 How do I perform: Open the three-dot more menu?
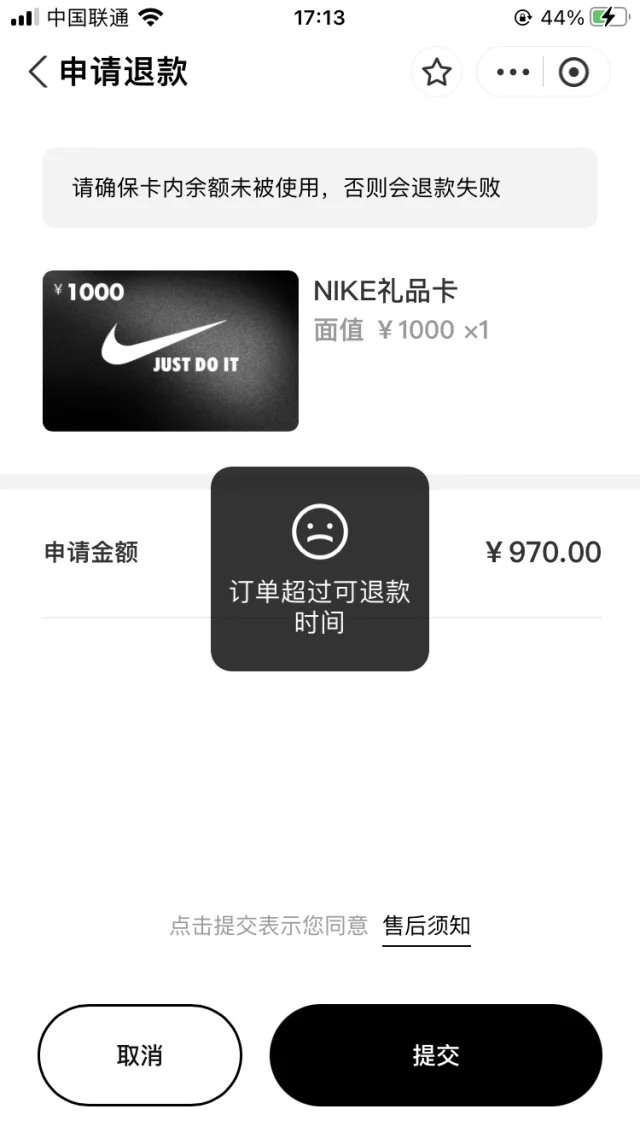[512, 72]
